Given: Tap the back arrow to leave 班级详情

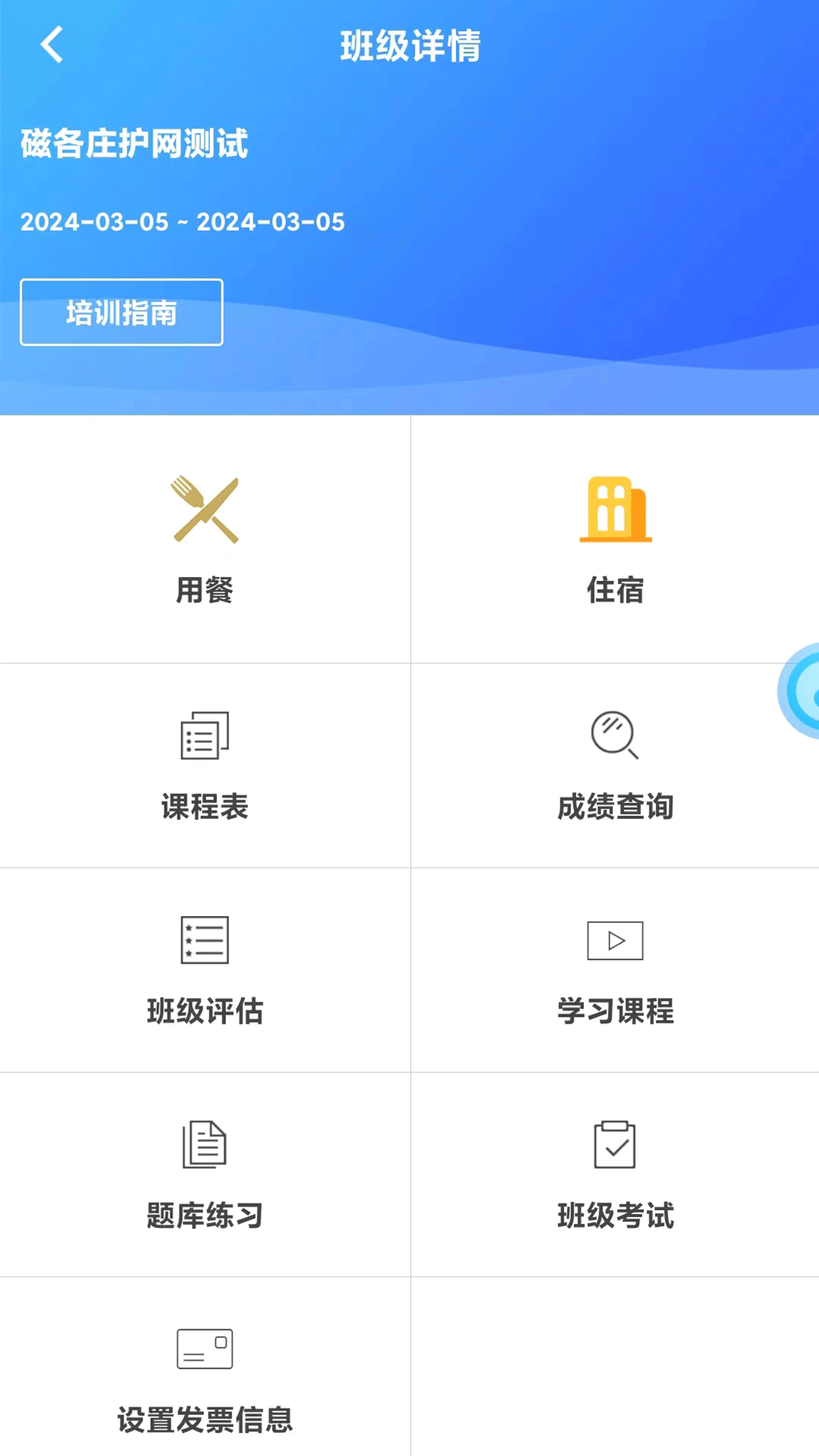Looking at the screenshot, I should pyautogui.click(x=51, y=45).
